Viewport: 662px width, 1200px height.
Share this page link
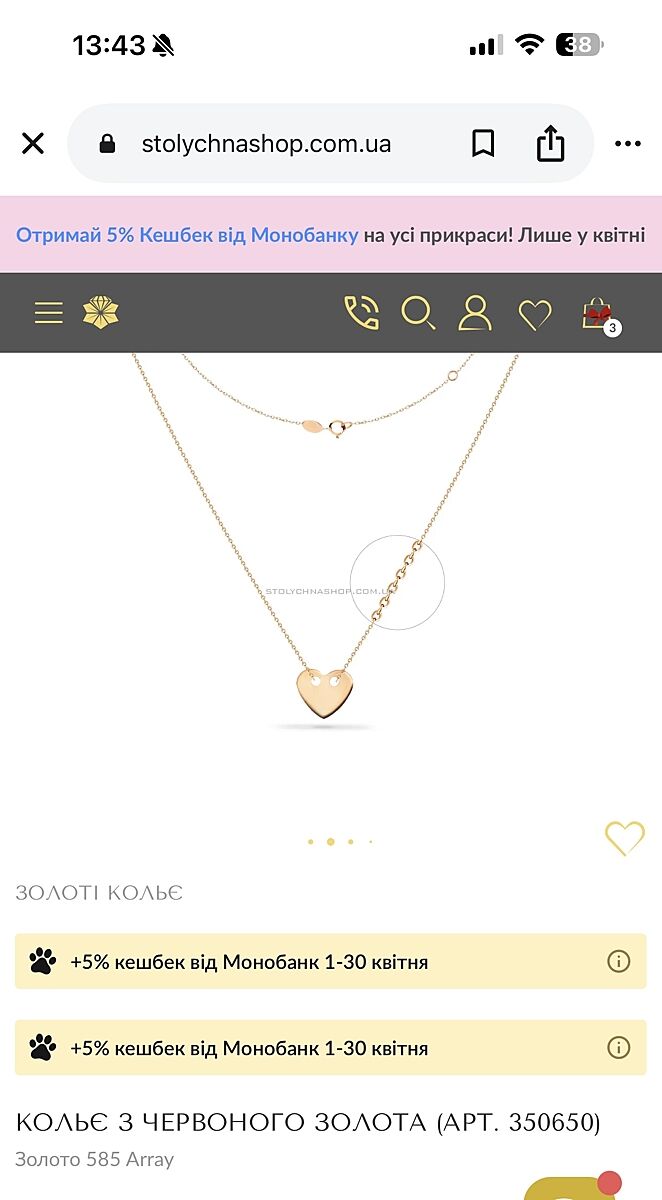point(550,144)
